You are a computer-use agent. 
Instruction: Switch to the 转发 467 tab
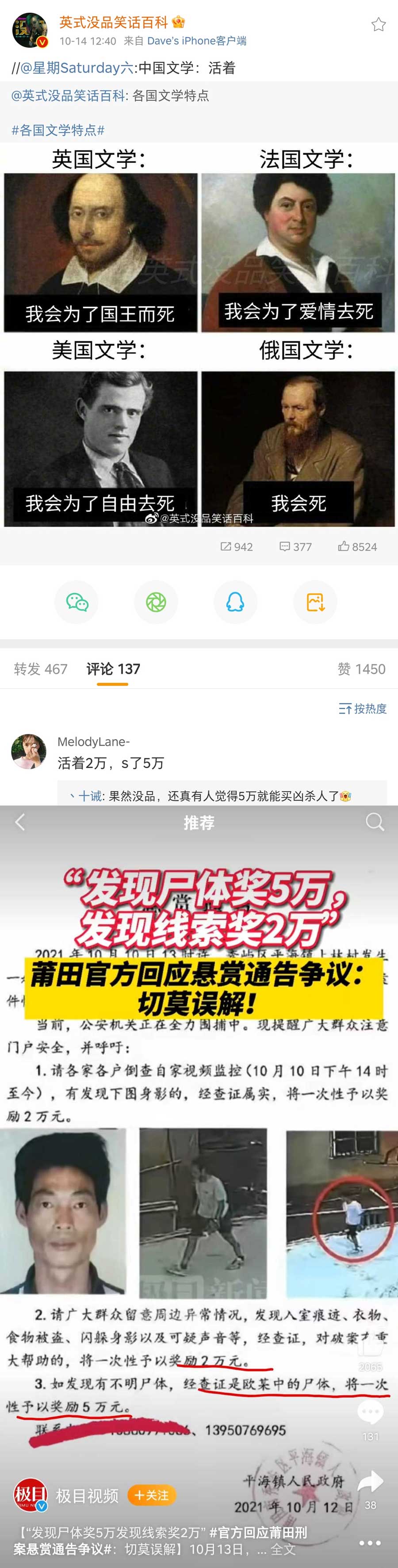click(40, 669)
